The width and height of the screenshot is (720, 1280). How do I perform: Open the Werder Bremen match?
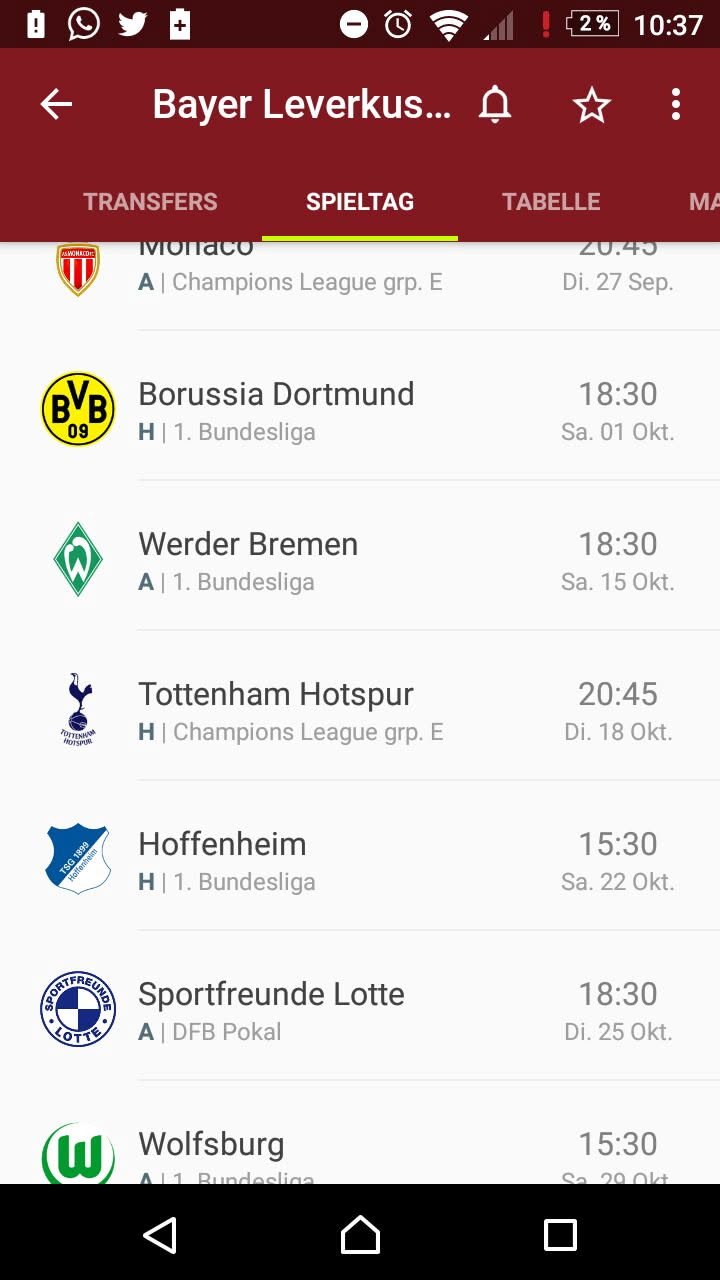click(x=360, y=560)
